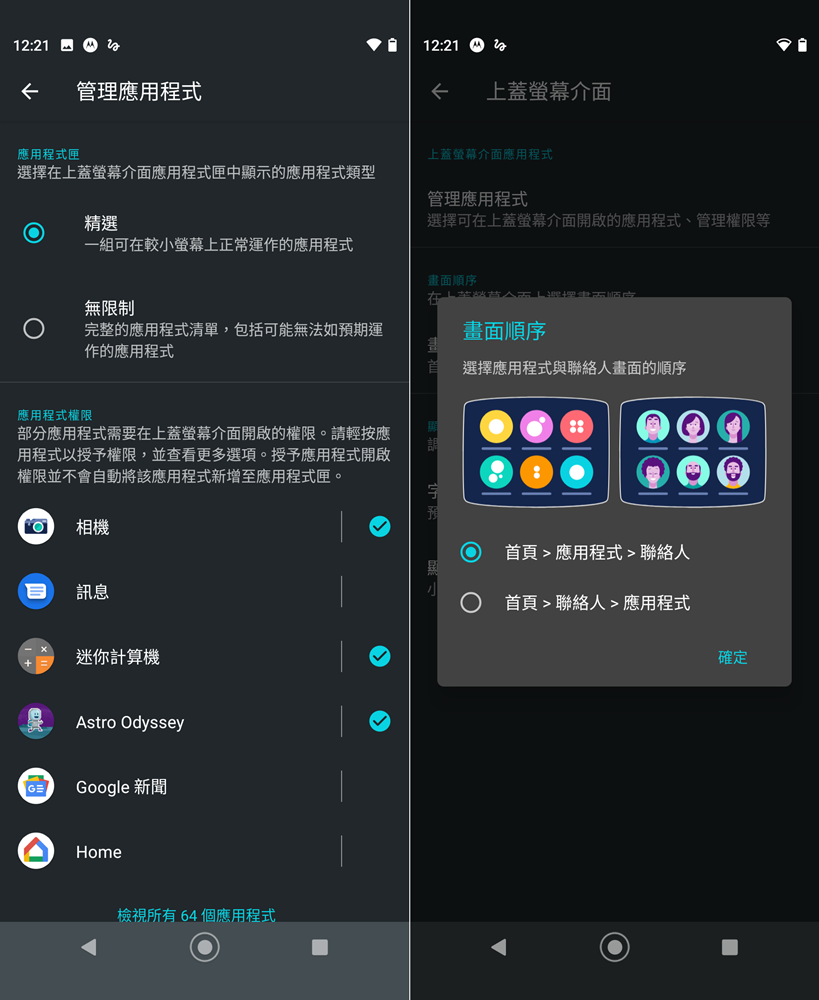
Task: Confirm the 畫面順序 dialog with 確定
Action: coord(732,657)
